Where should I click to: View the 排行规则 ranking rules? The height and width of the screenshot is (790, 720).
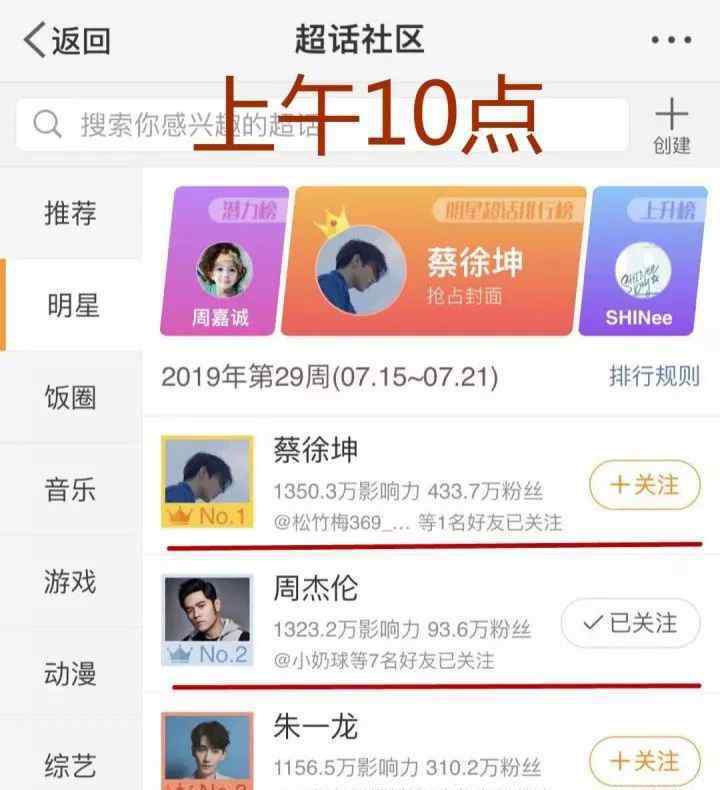click(654, 377)
